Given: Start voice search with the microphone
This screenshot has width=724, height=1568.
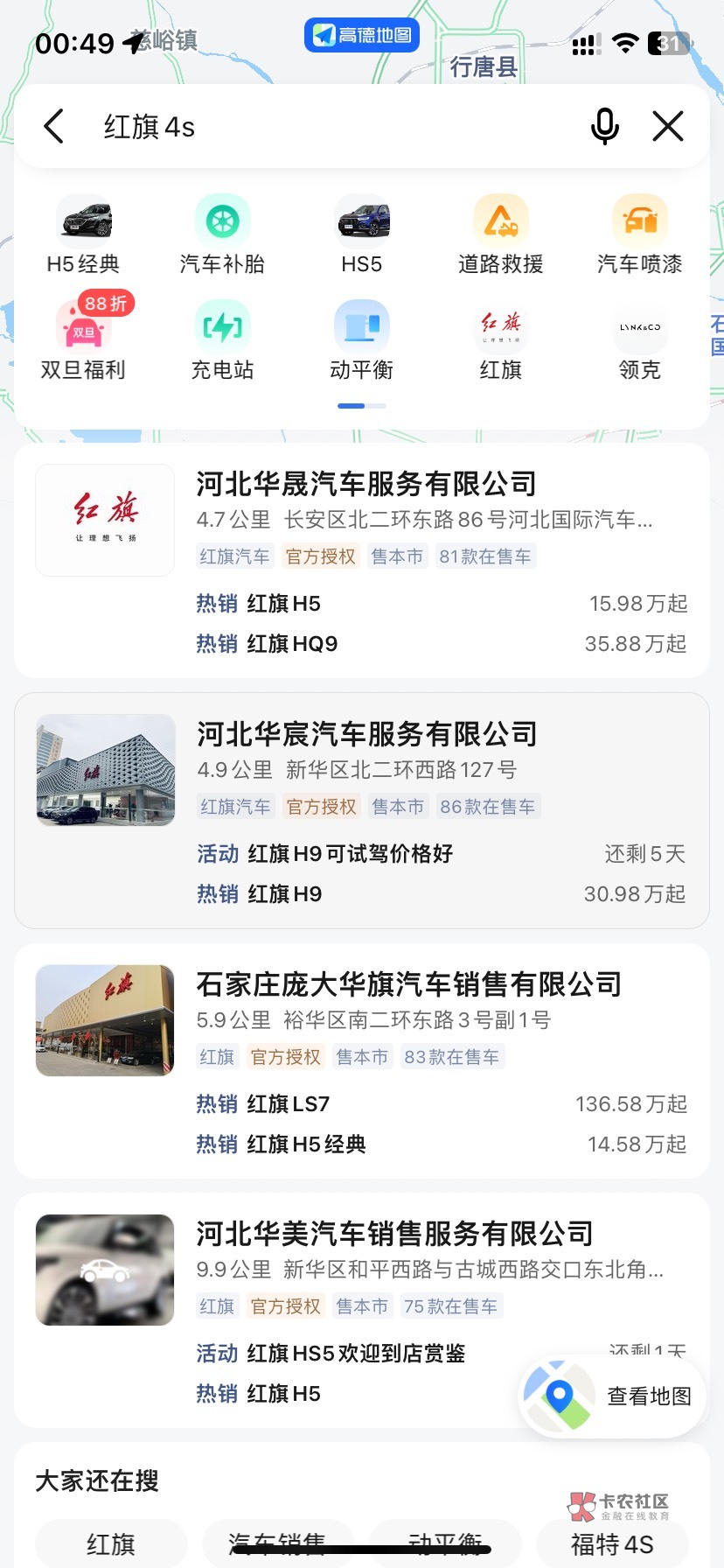Looking at the screenshot, I should (x=604, y=127).
